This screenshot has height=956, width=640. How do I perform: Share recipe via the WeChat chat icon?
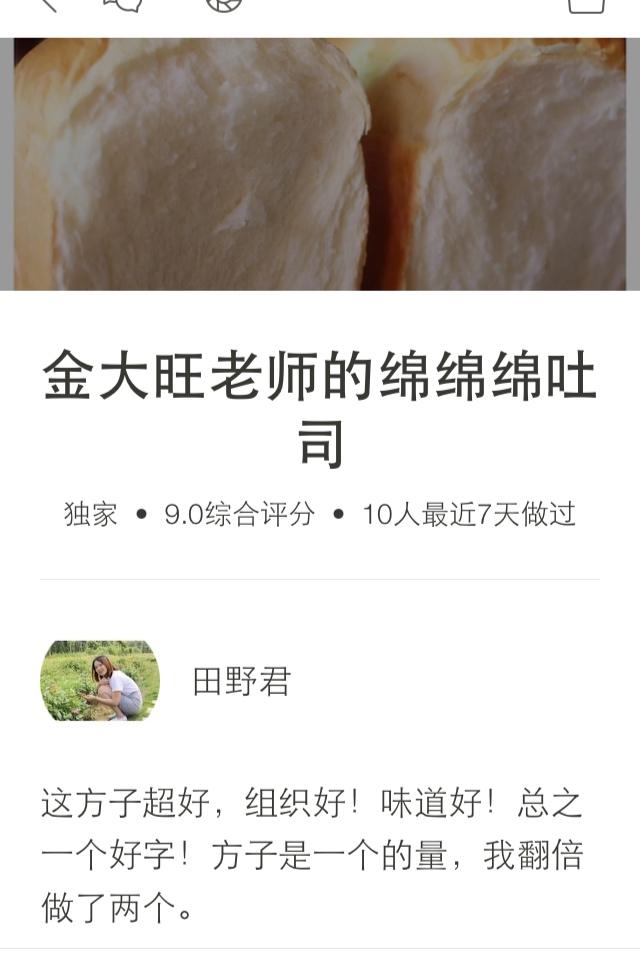pyautogui.click(x=123, y=4)
